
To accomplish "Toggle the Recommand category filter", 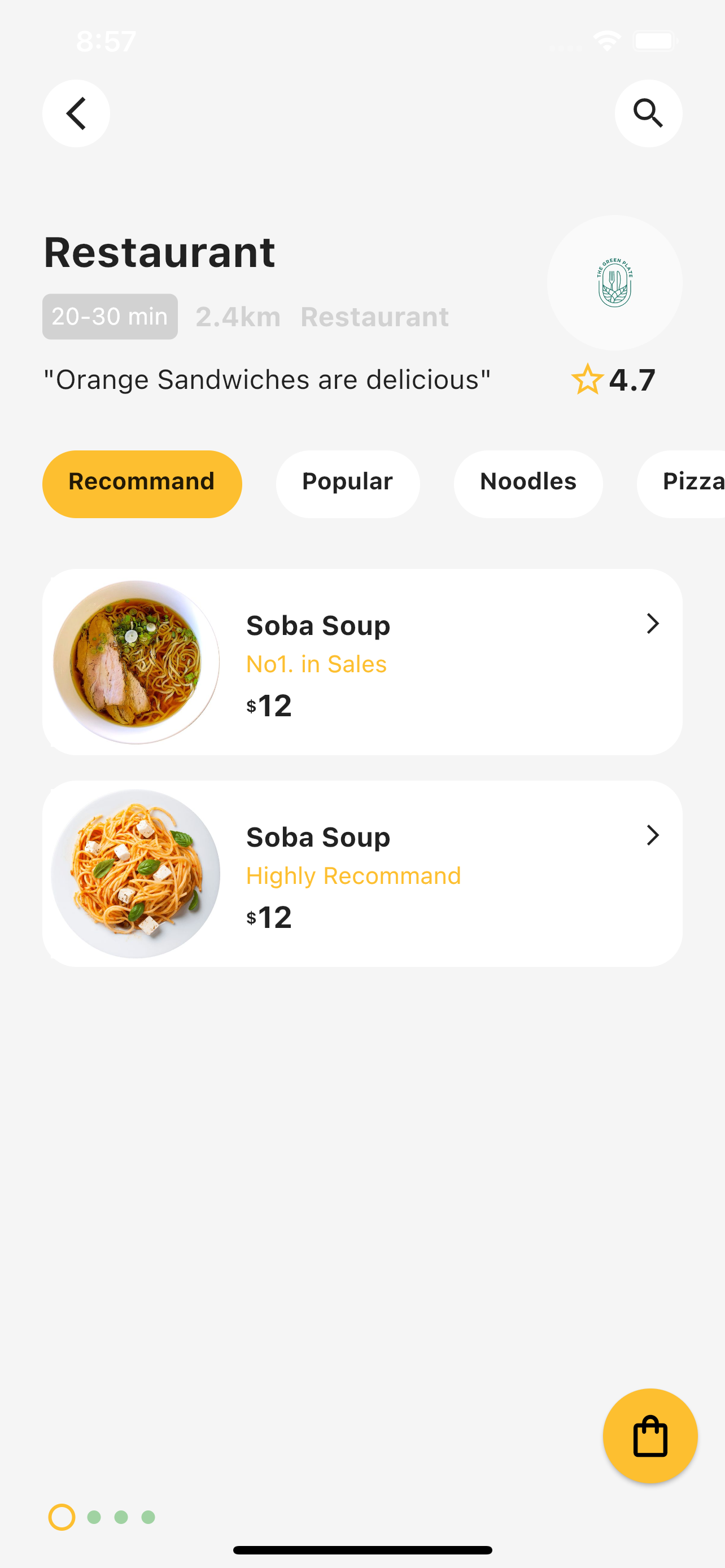I will 141,483.
